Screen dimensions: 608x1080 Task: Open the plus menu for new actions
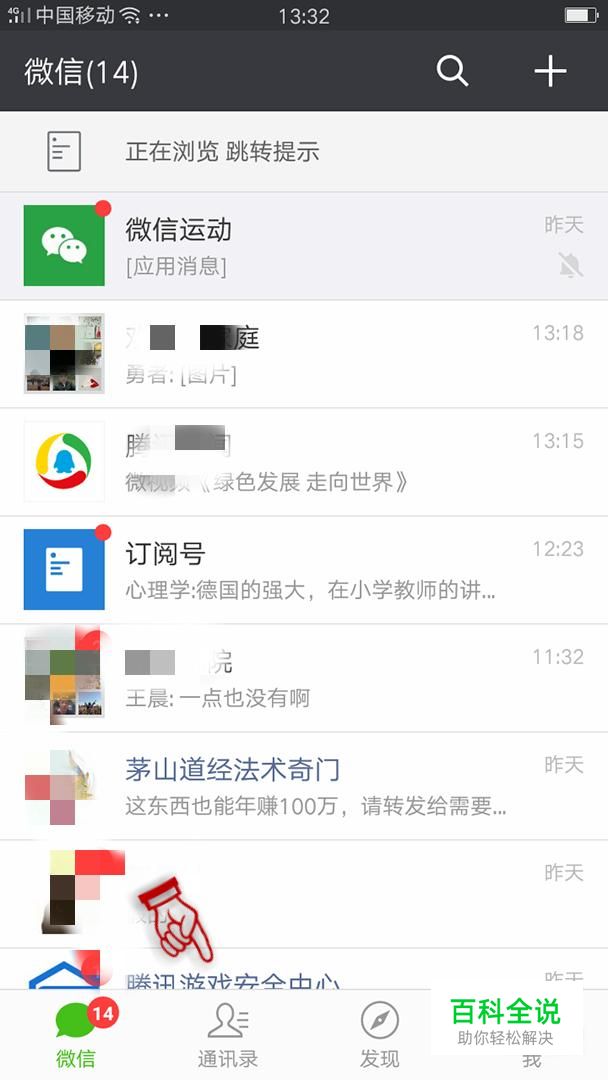(550, 71)
